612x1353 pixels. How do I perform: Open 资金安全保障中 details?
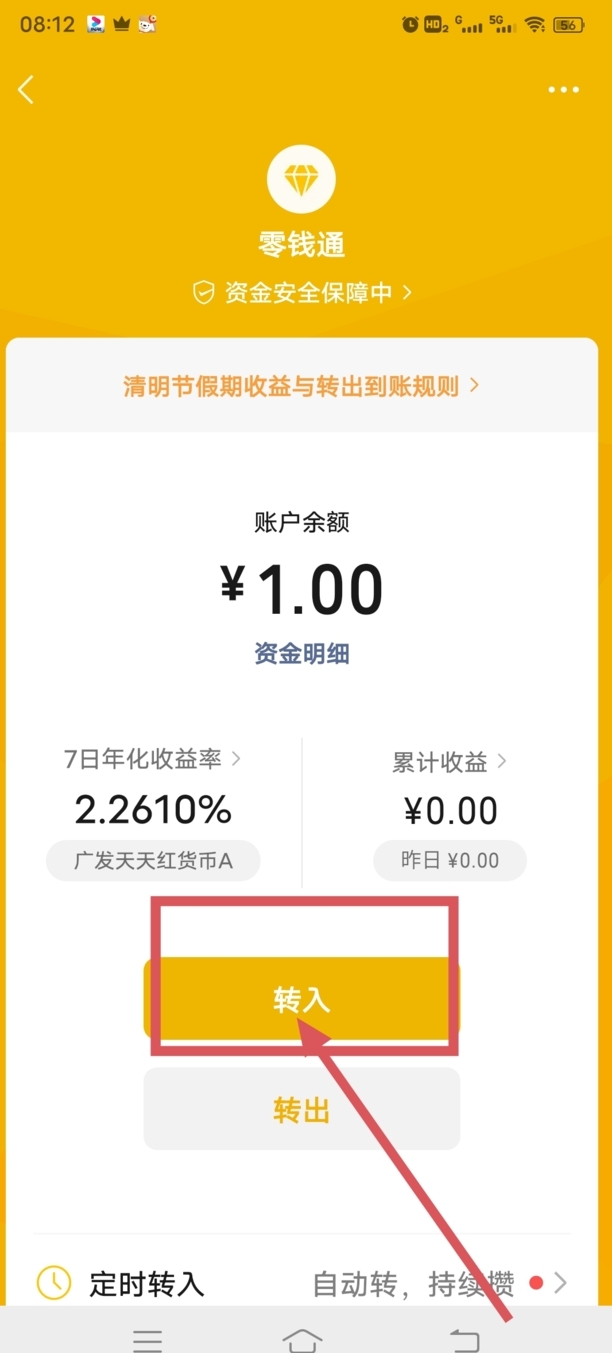pos(302,292)
